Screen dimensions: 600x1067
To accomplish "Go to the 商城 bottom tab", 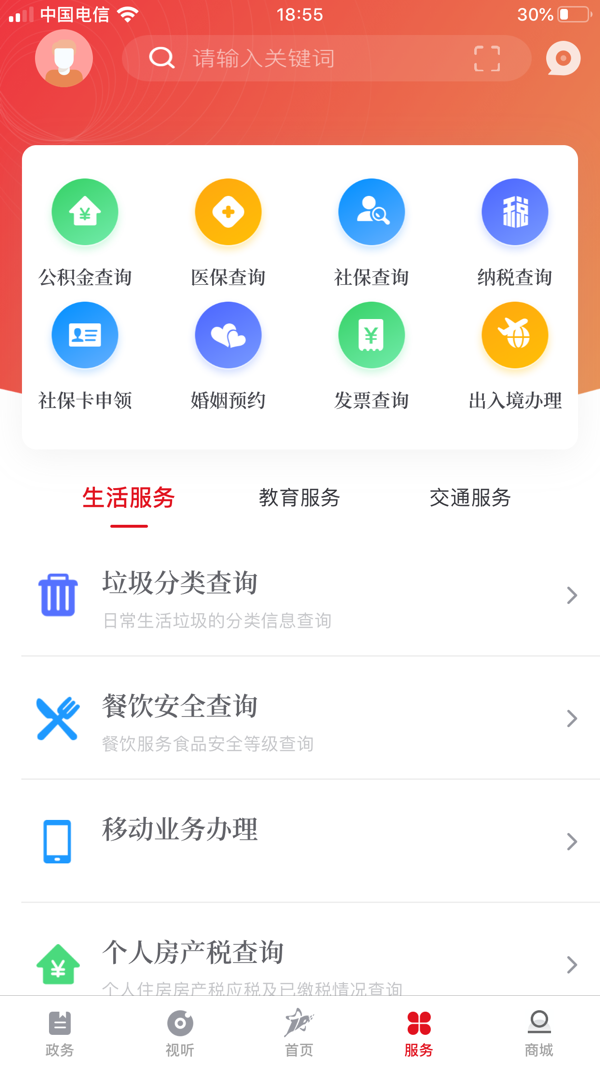I will (539, 1033).
